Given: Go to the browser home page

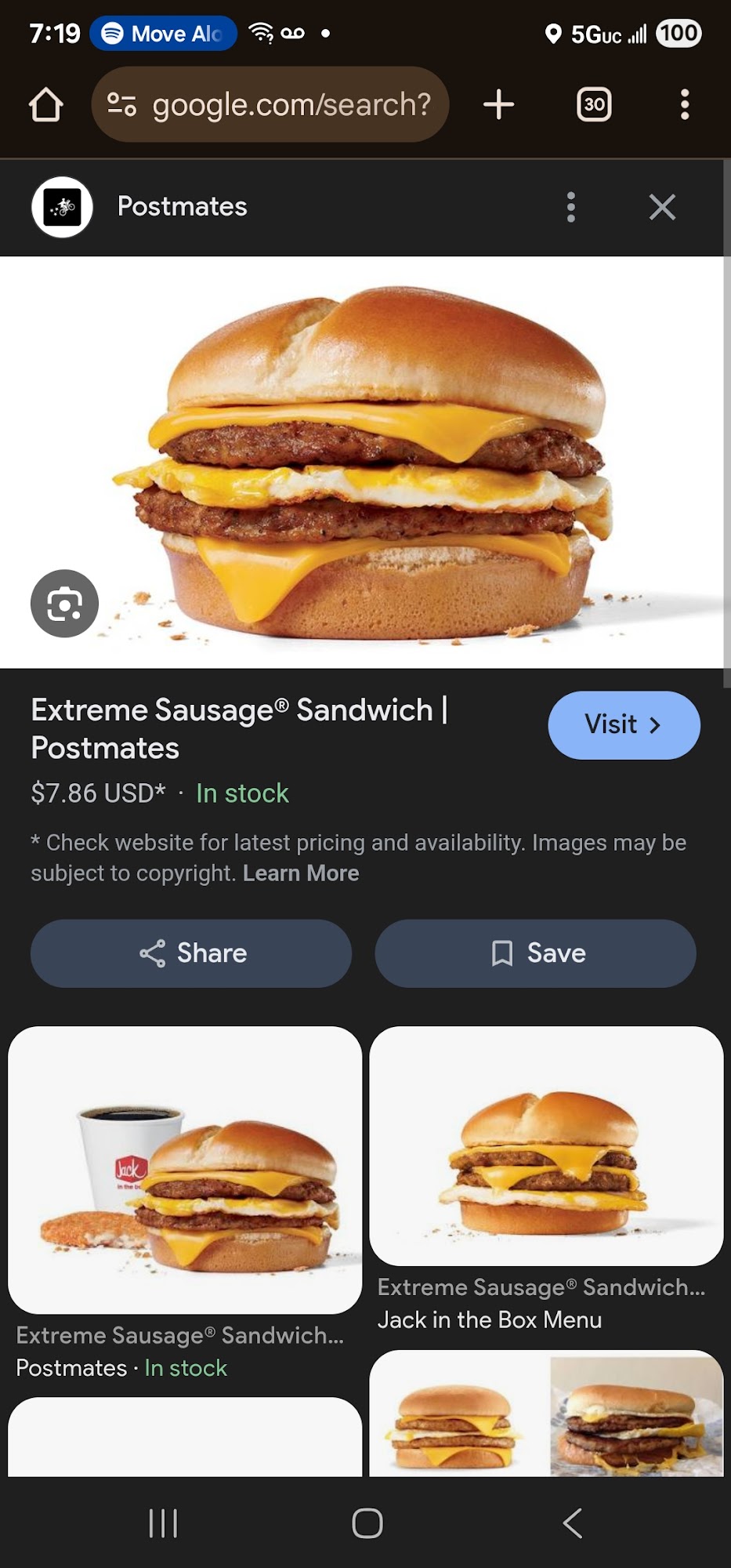Looking at the screenshot, I should click(45, 104).
